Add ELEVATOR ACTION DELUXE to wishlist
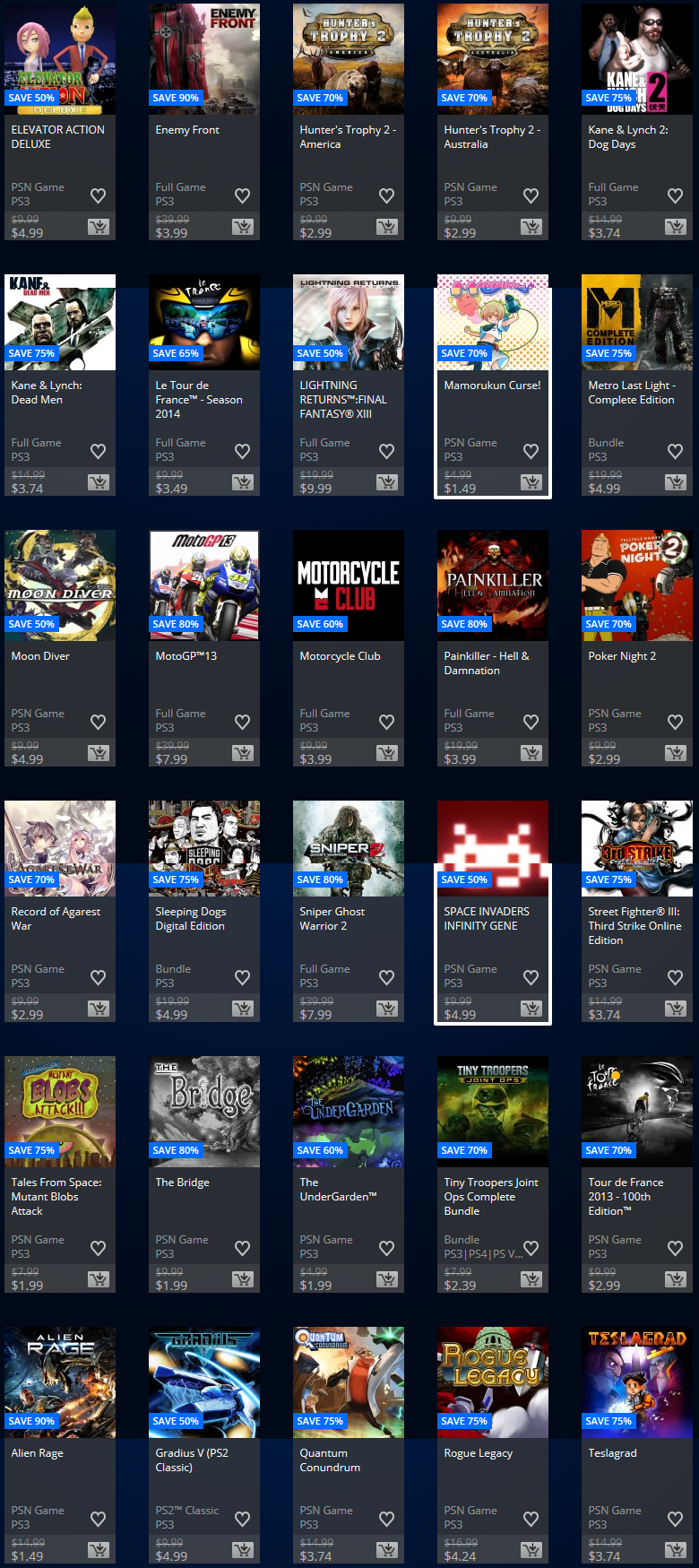 point(99,195)
